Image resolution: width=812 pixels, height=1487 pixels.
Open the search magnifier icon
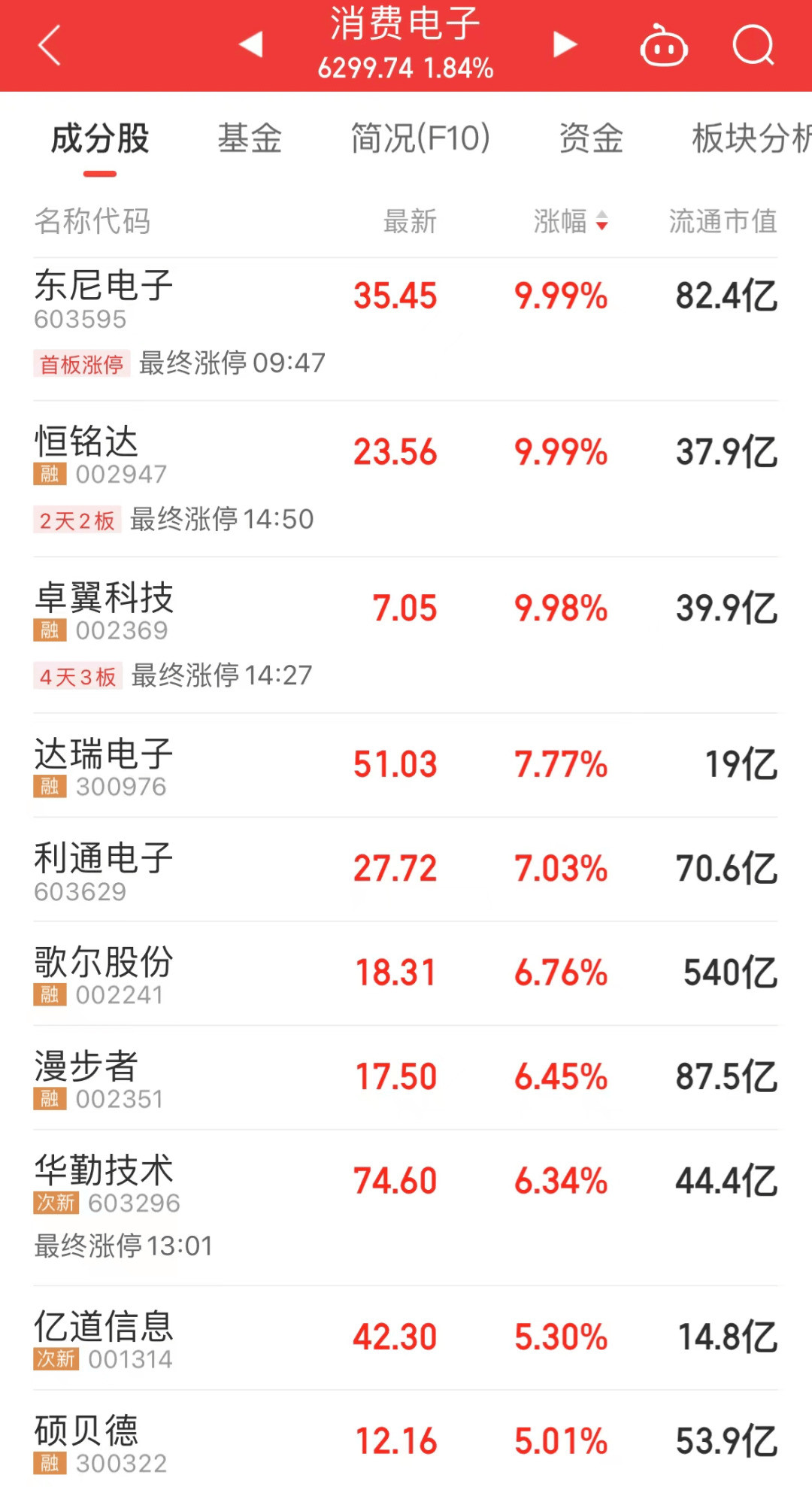click(753, 47)
